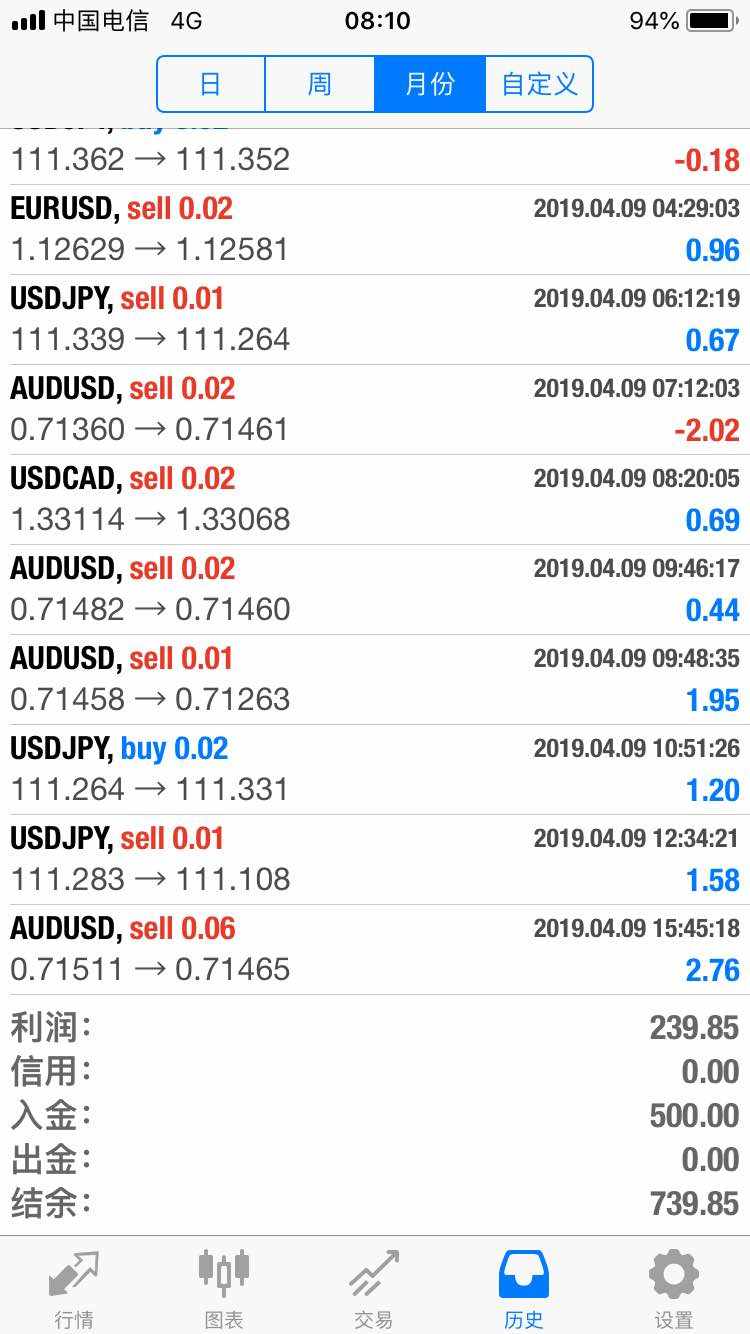Switch to the 交易 trade tab
750x1334 pixels.
click(374, 1288)
